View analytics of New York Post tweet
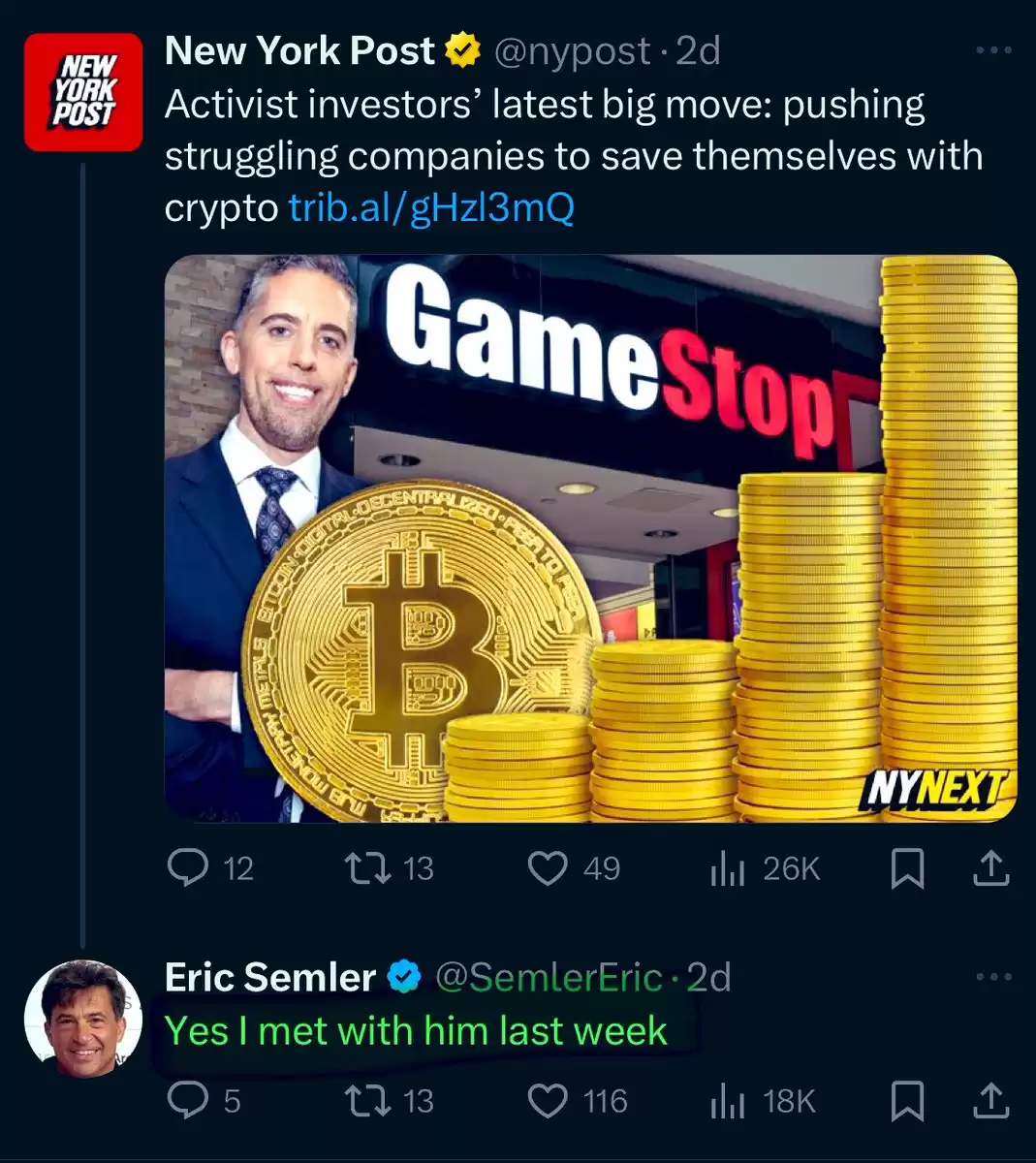Screen dimensions: 1036x1163 727,868
